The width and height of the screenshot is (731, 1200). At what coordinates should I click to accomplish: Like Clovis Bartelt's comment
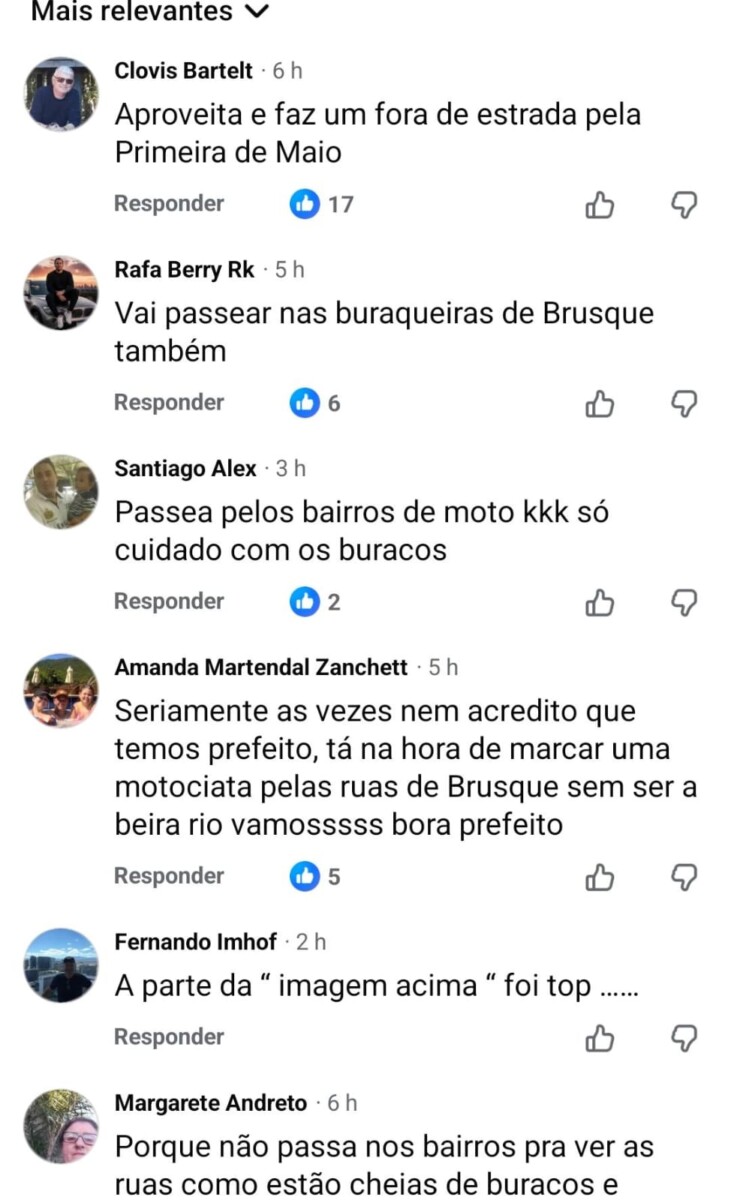(x=599, y=206)
